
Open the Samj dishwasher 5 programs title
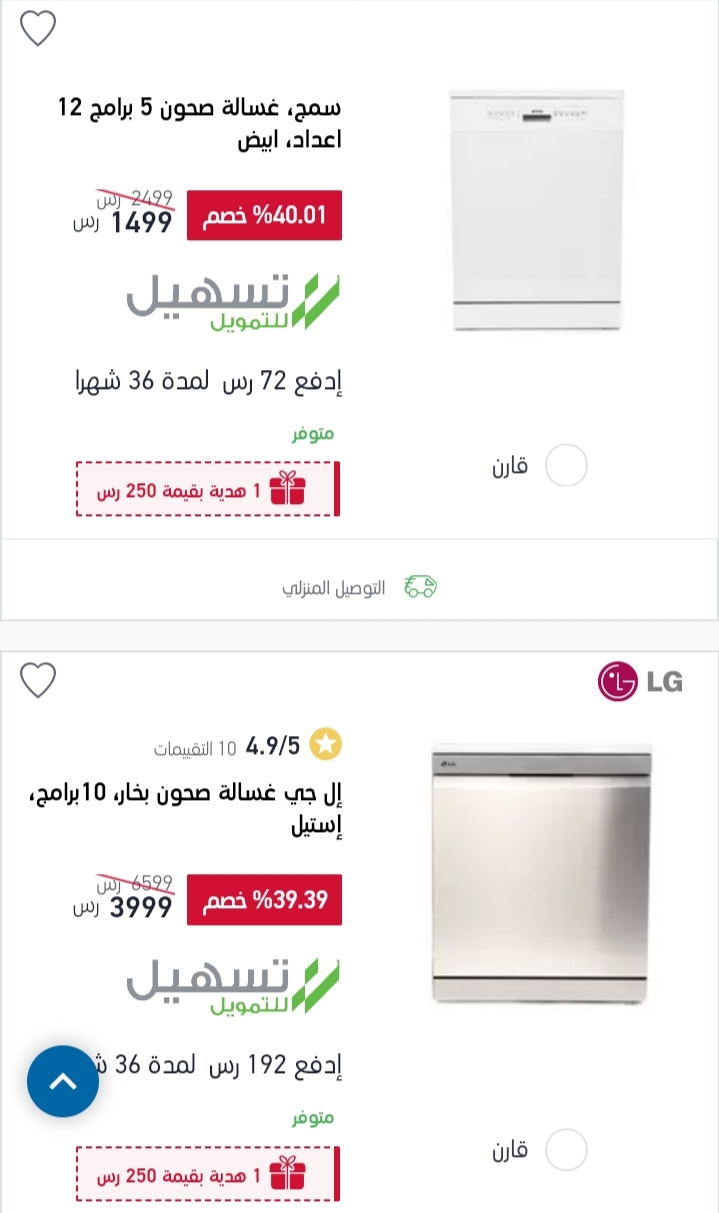coord(199,123)
